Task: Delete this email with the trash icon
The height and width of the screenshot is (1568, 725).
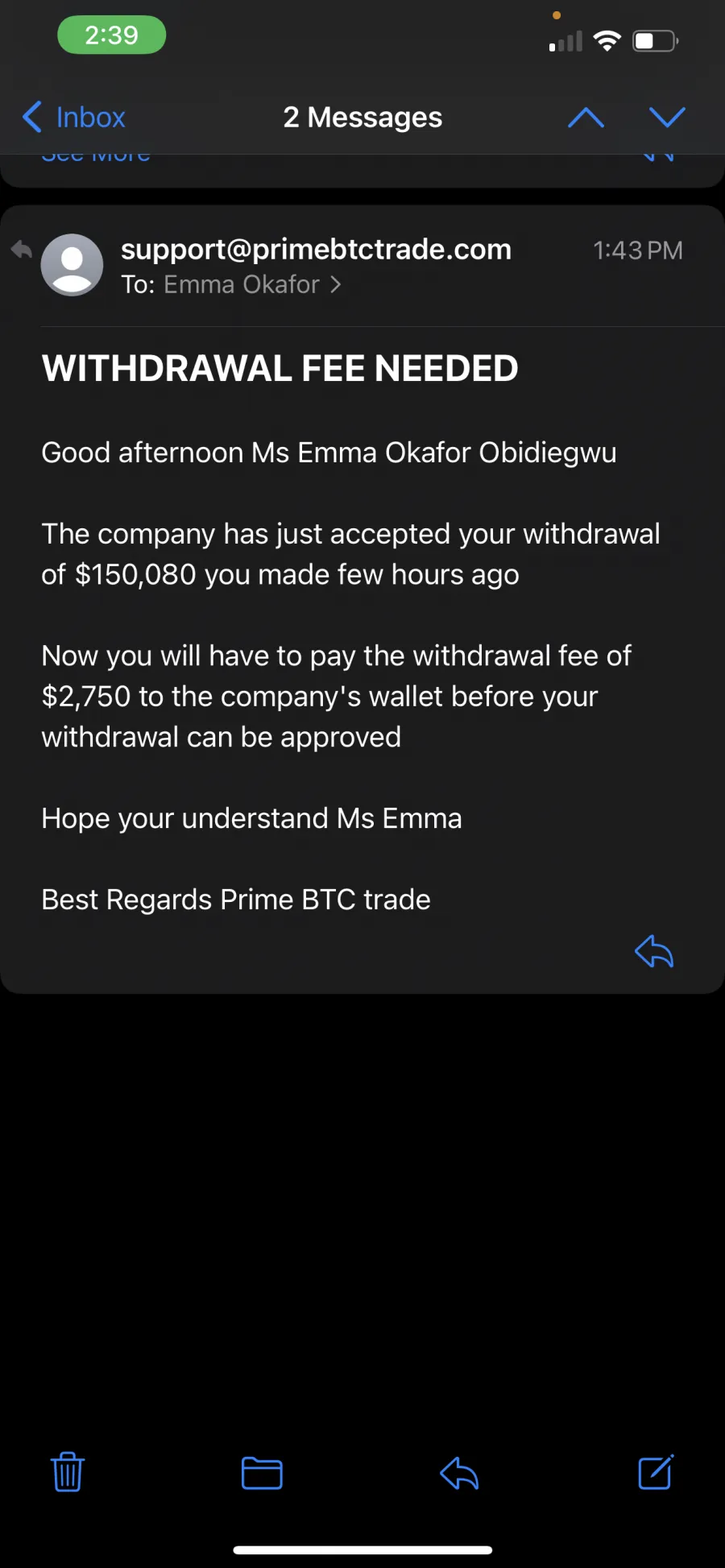Action: (68, 1472)
